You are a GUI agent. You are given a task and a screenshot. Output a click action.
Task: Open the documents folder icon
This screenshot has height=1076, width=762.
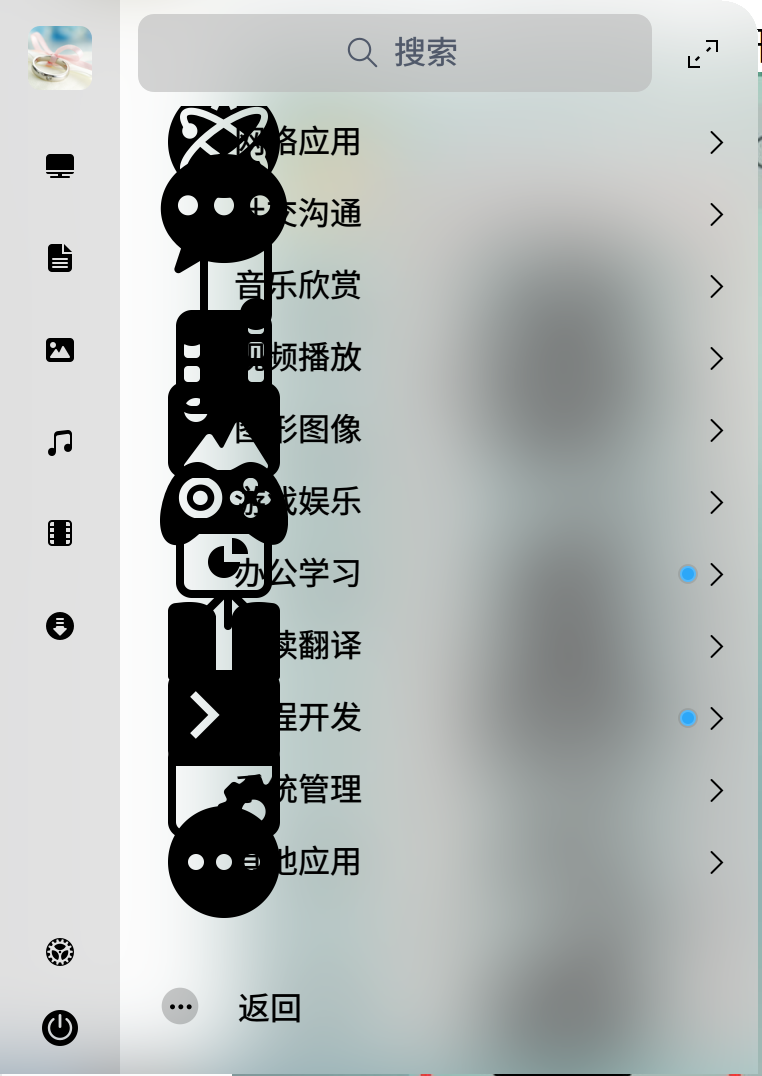point(60,258)
